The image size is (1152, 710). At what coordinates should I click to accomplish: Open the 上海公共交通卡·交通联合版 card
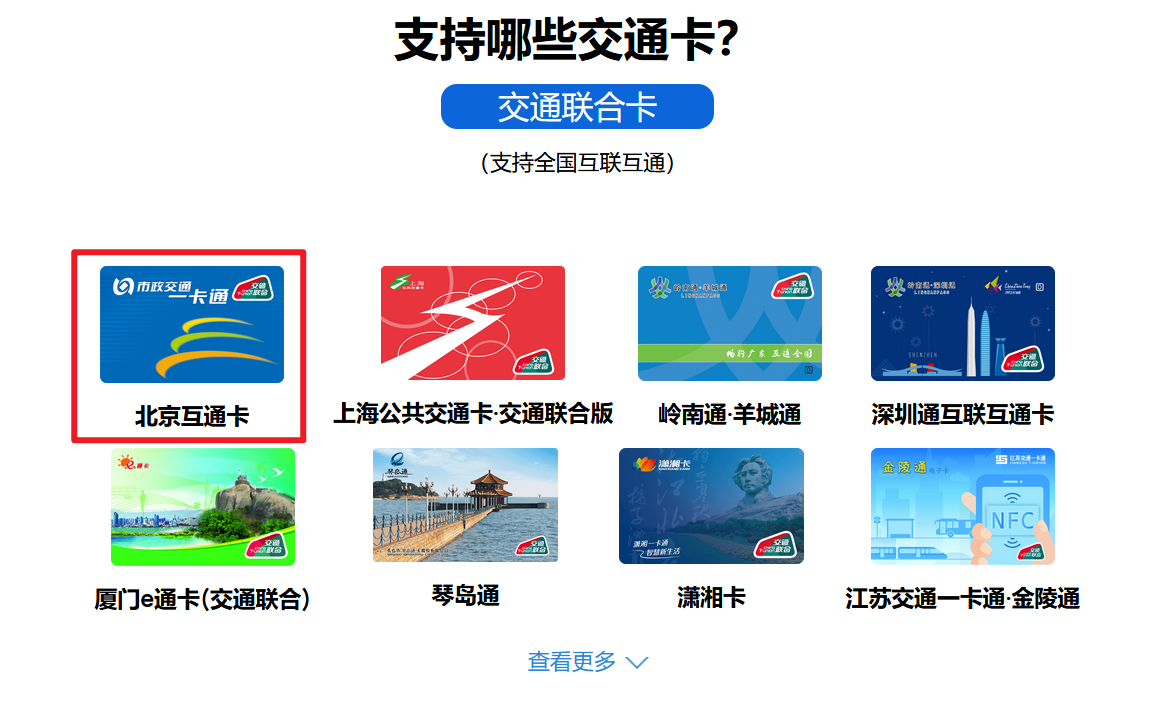pos(473,323)
